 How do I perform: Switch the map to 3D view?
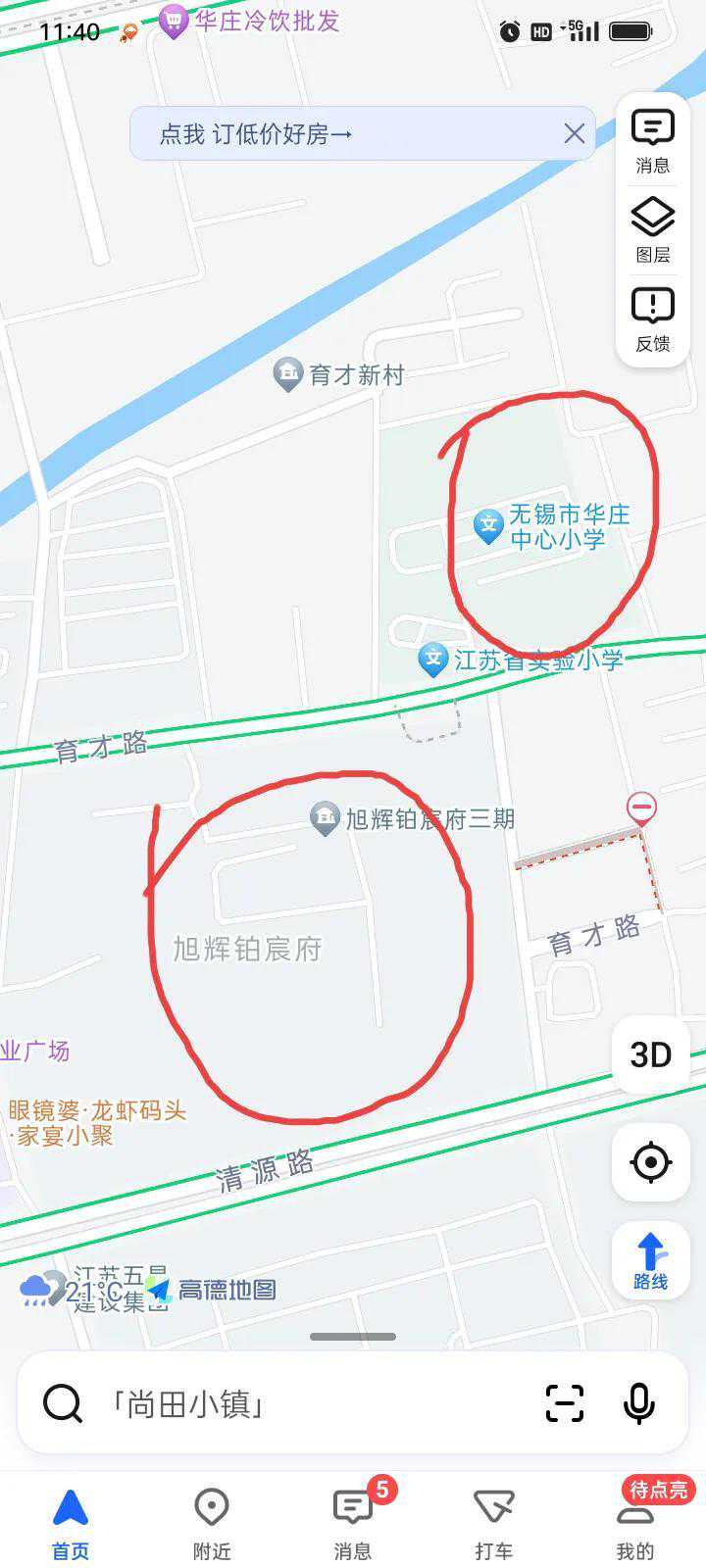(651, 1054)
